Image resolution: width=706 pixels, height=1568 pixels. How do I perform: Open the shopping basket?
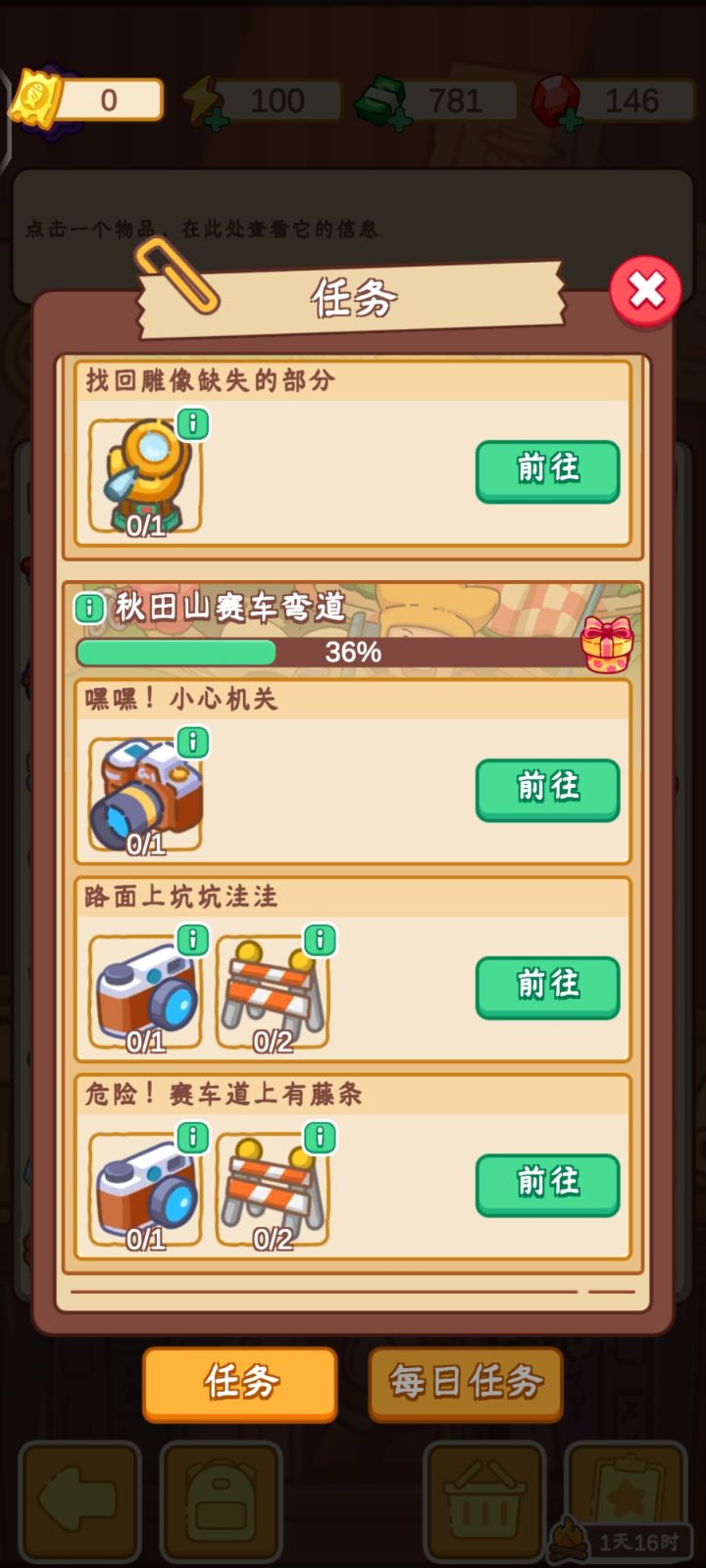coord(484,1500)
